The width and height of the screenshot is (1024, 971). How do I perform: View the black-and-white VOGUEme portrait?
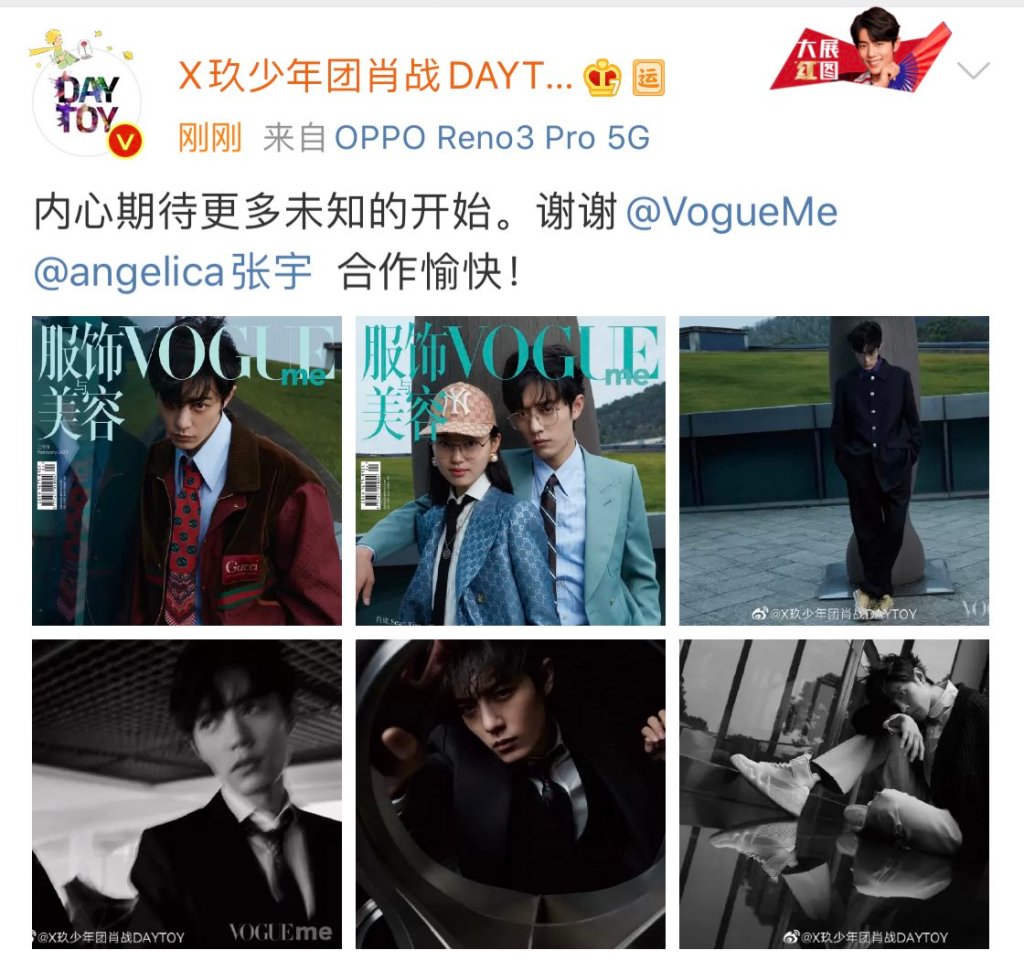(187, 794)
